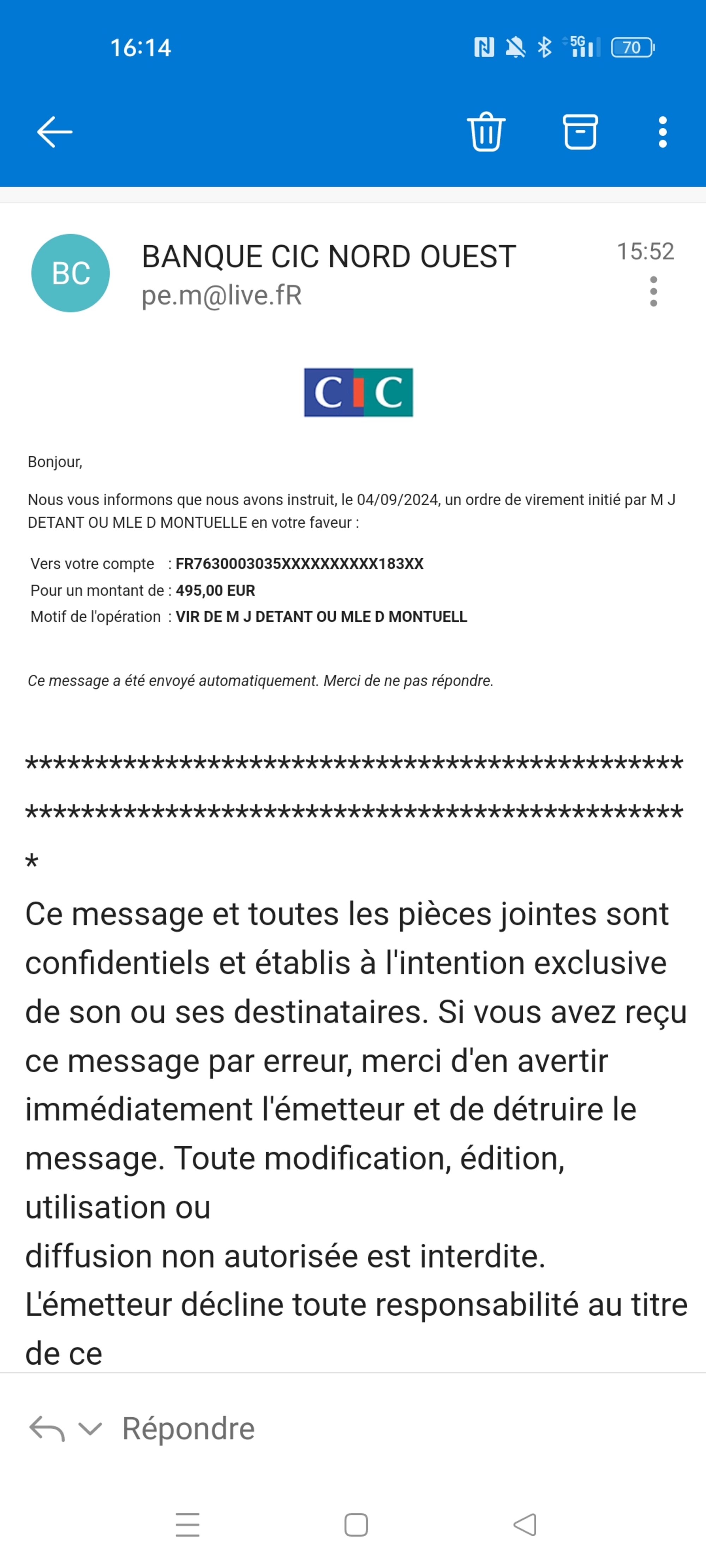Open message options below the 15:52 timestamp
This screenshot has height=1568, width=706.
coord(654,291)
